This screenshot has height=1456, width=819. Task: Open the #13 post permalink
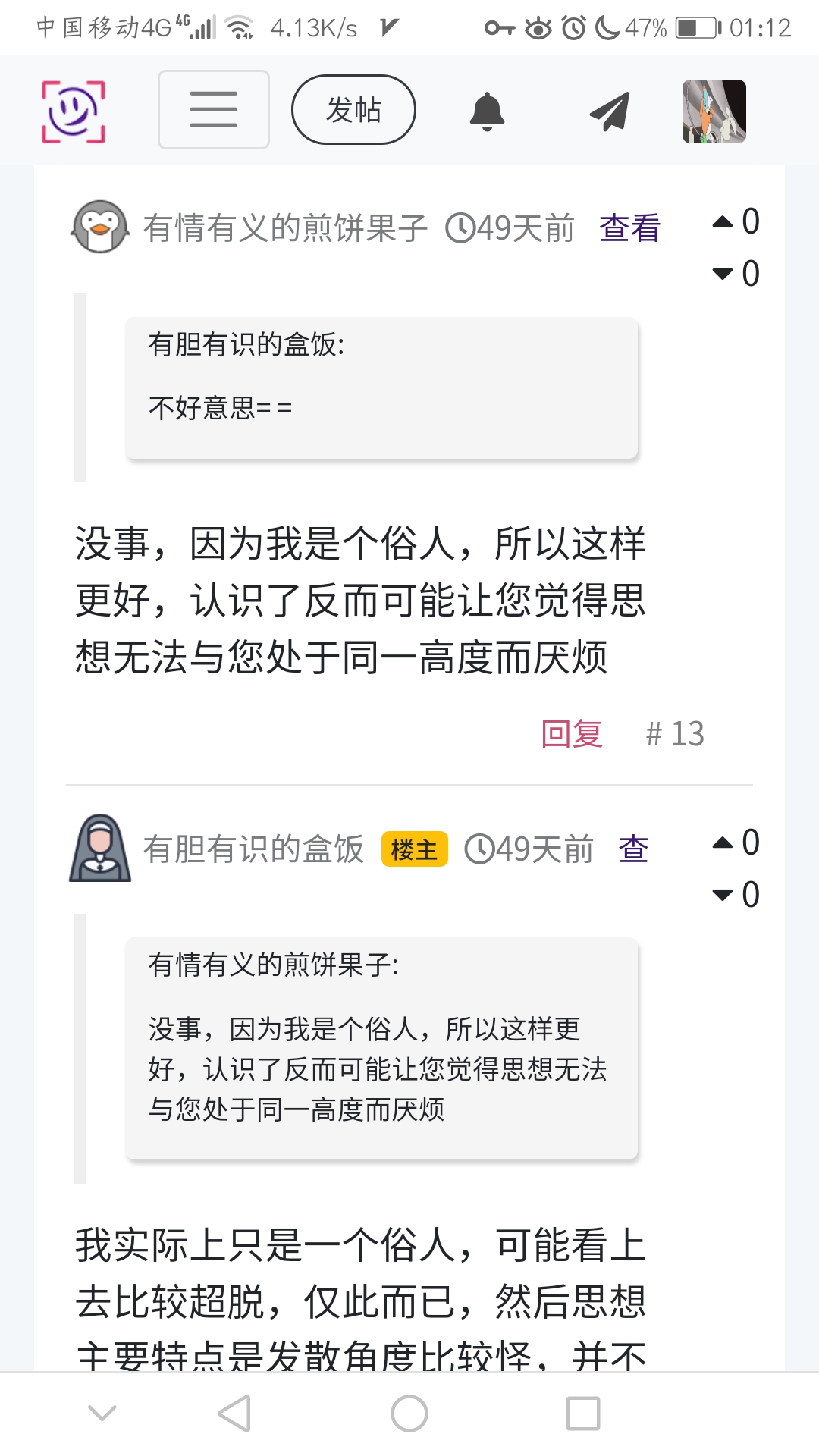[x=675, y=734]
